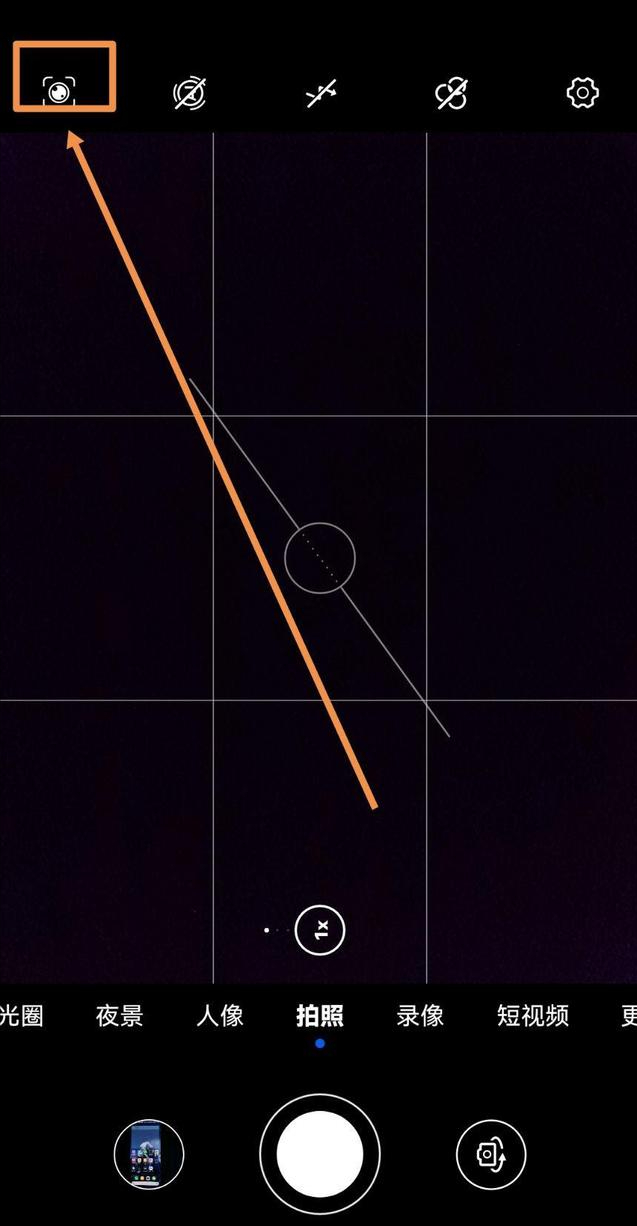Select the 拍照 photo mode
The width and height of the screenshot is (637, 1226).
pos(320,1016)
